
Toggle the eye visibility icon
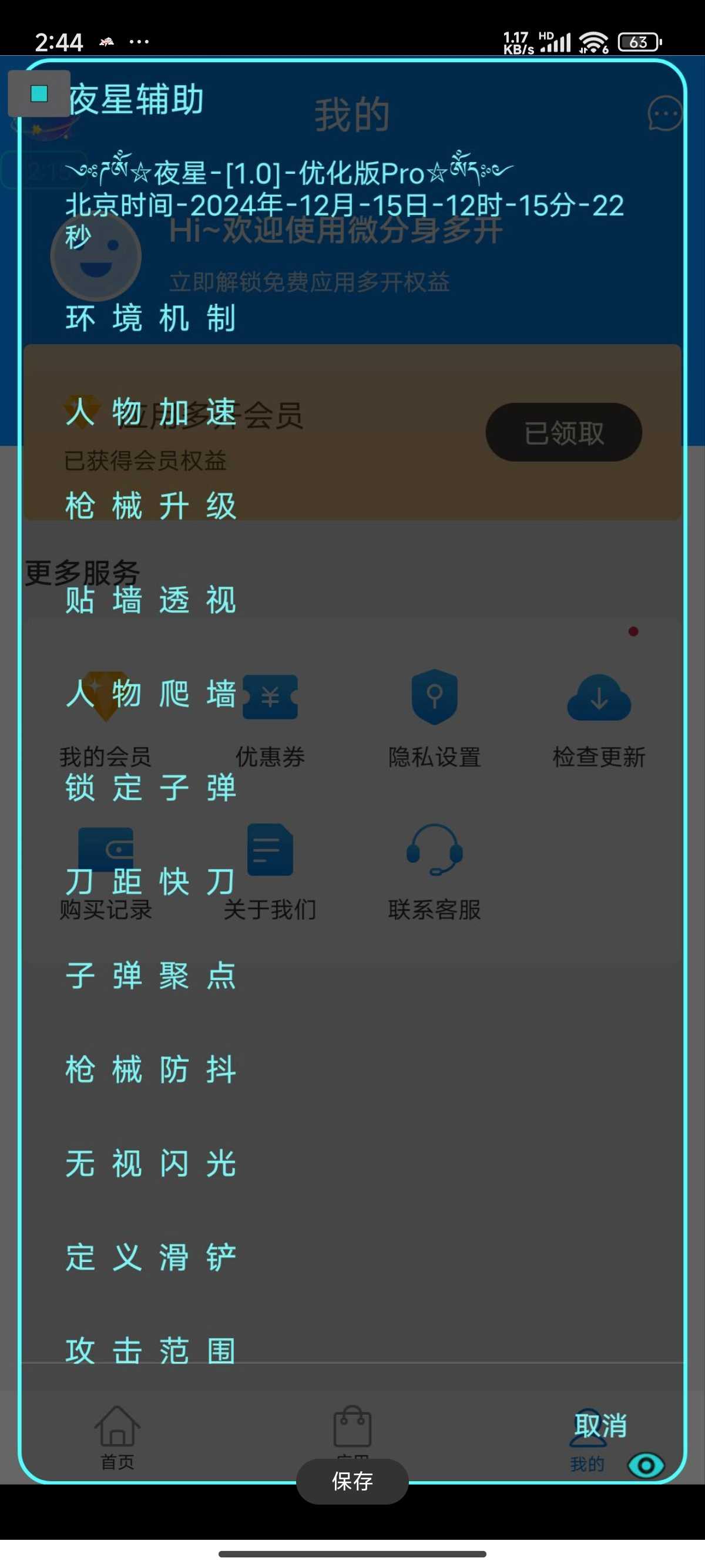pyautogui.click(x=646, y=1465)
